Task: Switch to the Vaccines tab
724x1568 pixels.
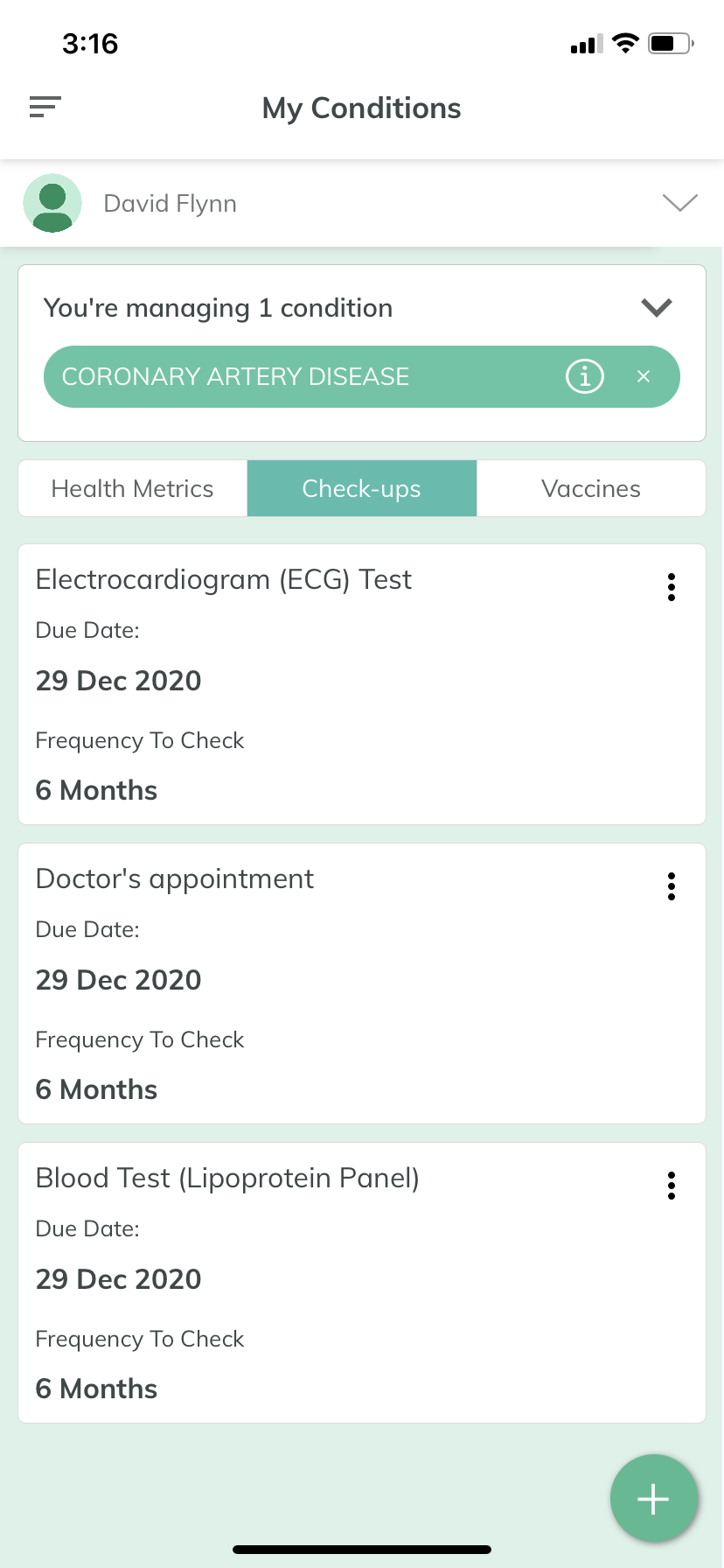Action: 591,488
